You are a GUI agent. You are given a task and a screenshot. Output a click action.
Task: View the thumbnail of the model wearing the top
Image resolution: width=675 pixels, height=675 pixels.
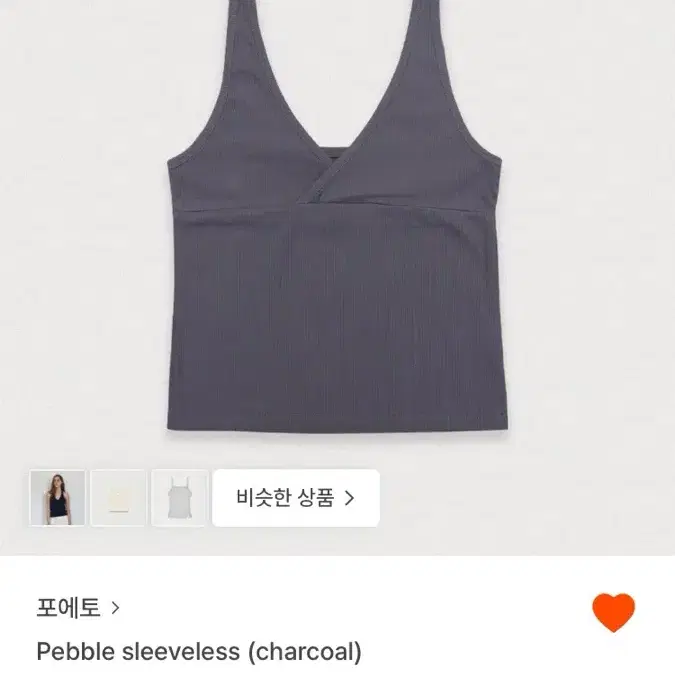click(57, 497)
